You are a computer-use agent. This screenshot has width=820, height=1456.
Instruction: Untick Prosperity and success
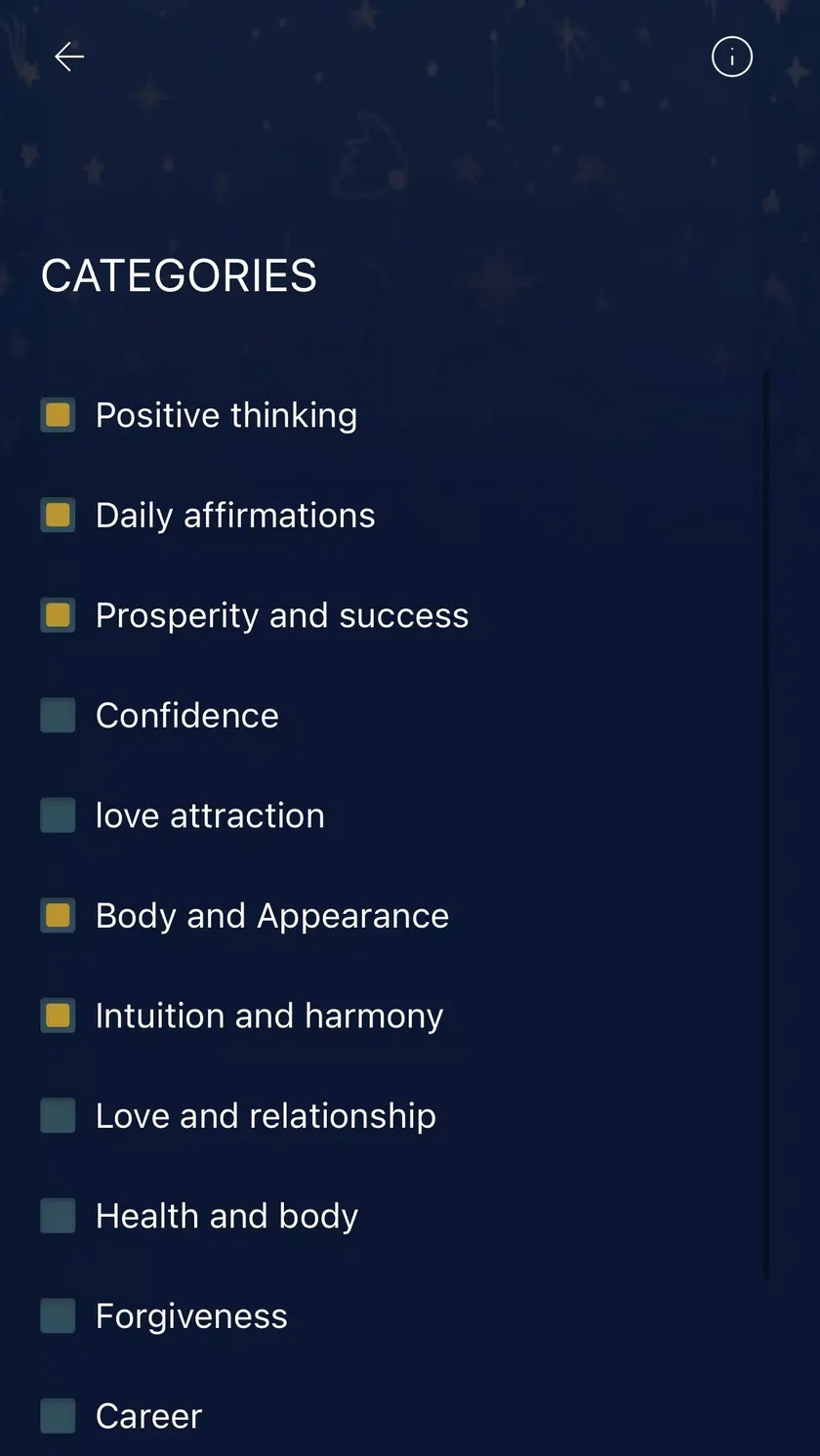click(58, 615)
